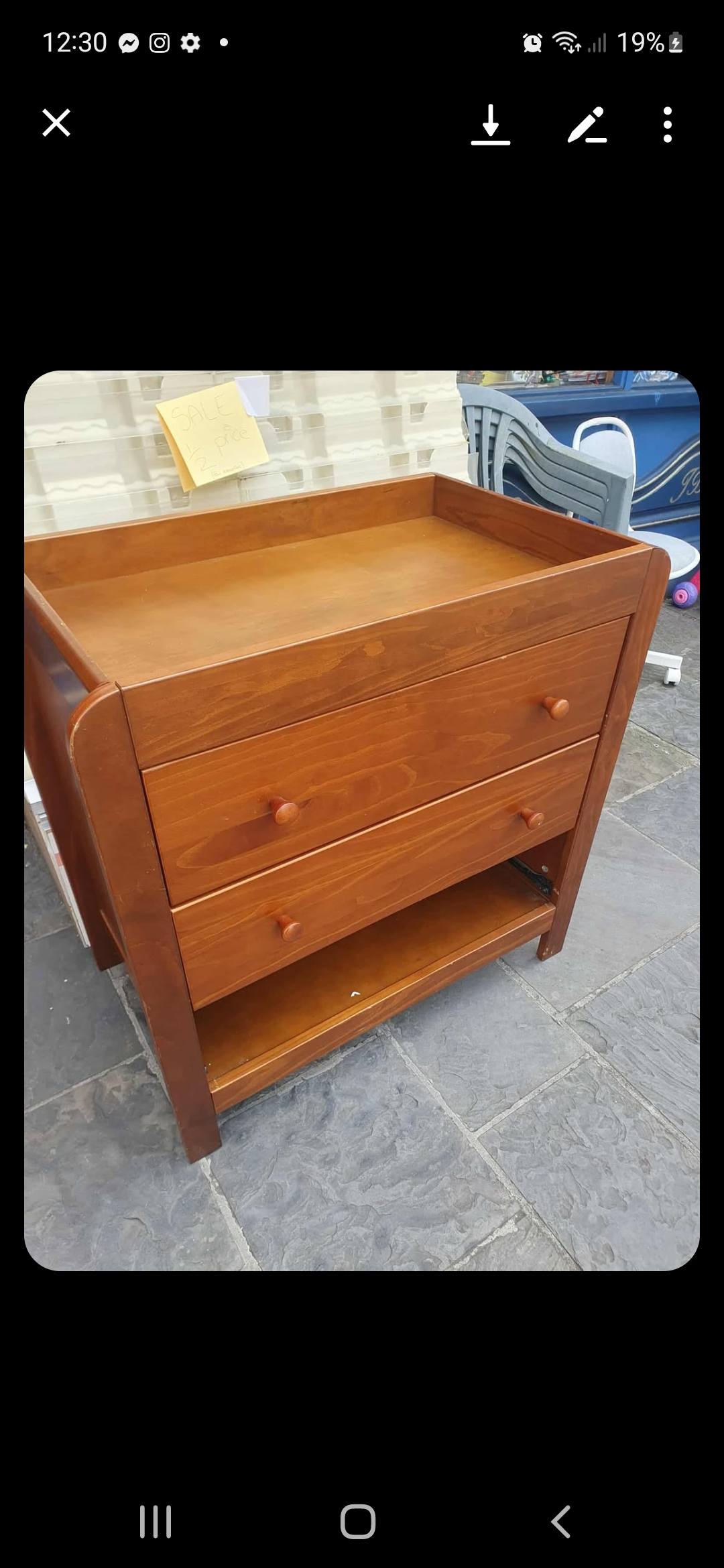Viewport: 724px width, 1568px height.
Task: Open recent apps from the navigation bar
Action: (156, 1521)
